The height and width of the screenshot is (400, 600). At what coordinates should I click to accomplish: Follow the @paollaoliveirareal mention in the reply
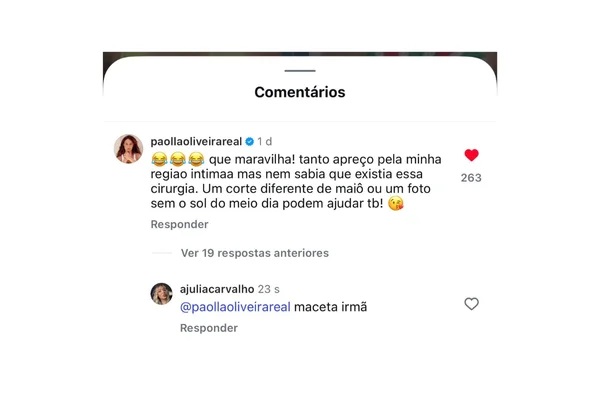235,307
